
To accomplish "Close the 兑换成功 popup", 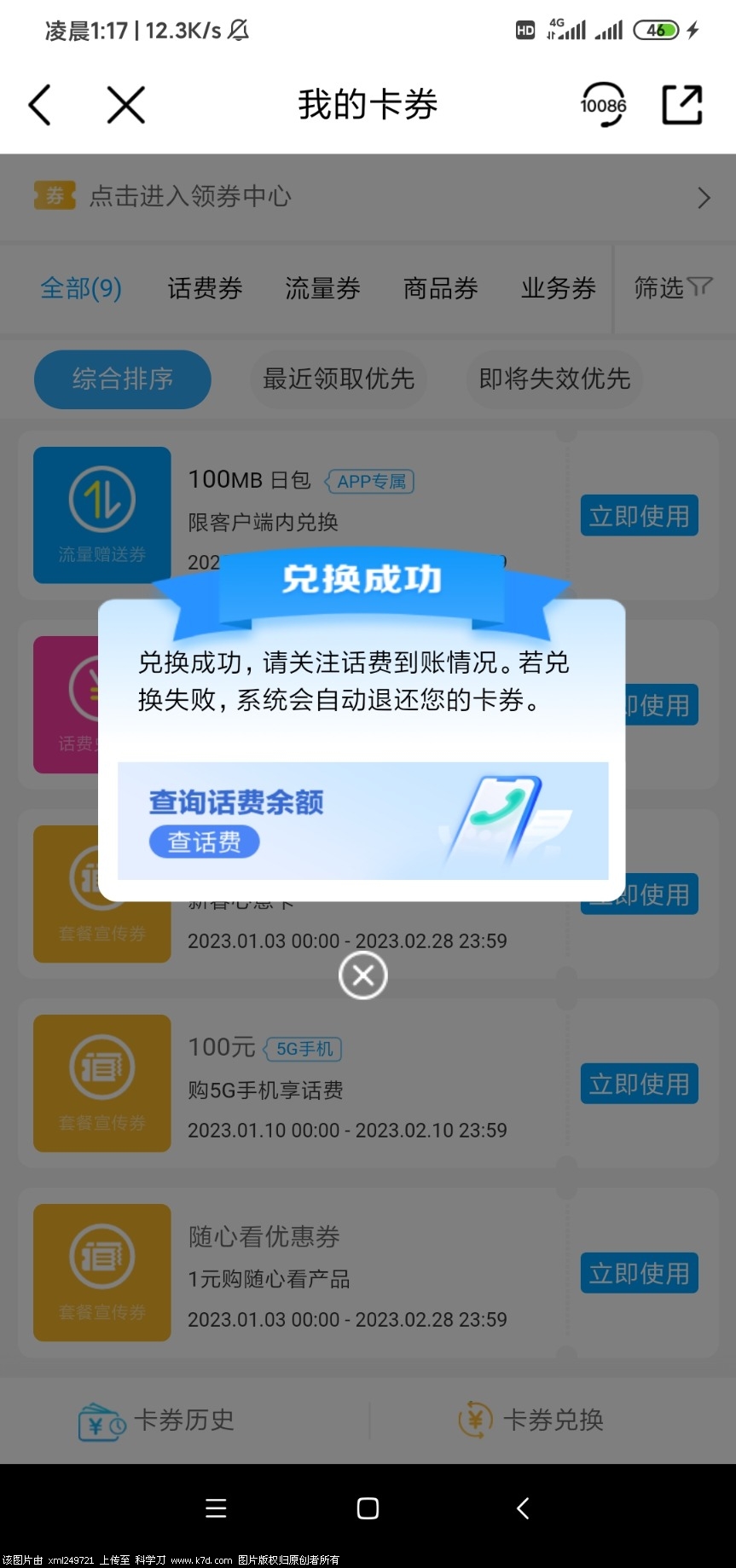I will [362, 975].
